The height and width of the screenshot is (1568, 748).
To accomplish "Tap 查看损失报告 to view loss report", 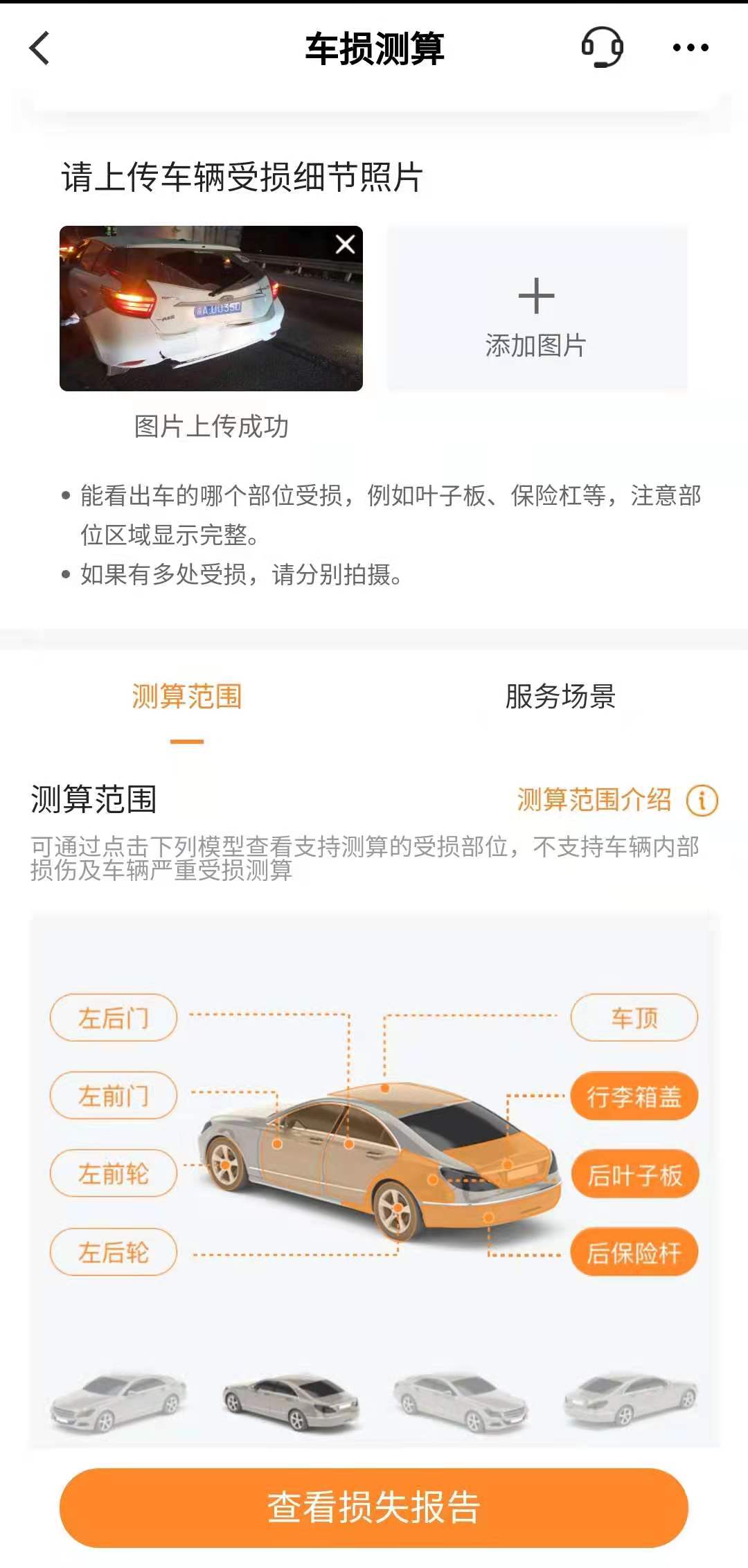I will [374, 1507].
